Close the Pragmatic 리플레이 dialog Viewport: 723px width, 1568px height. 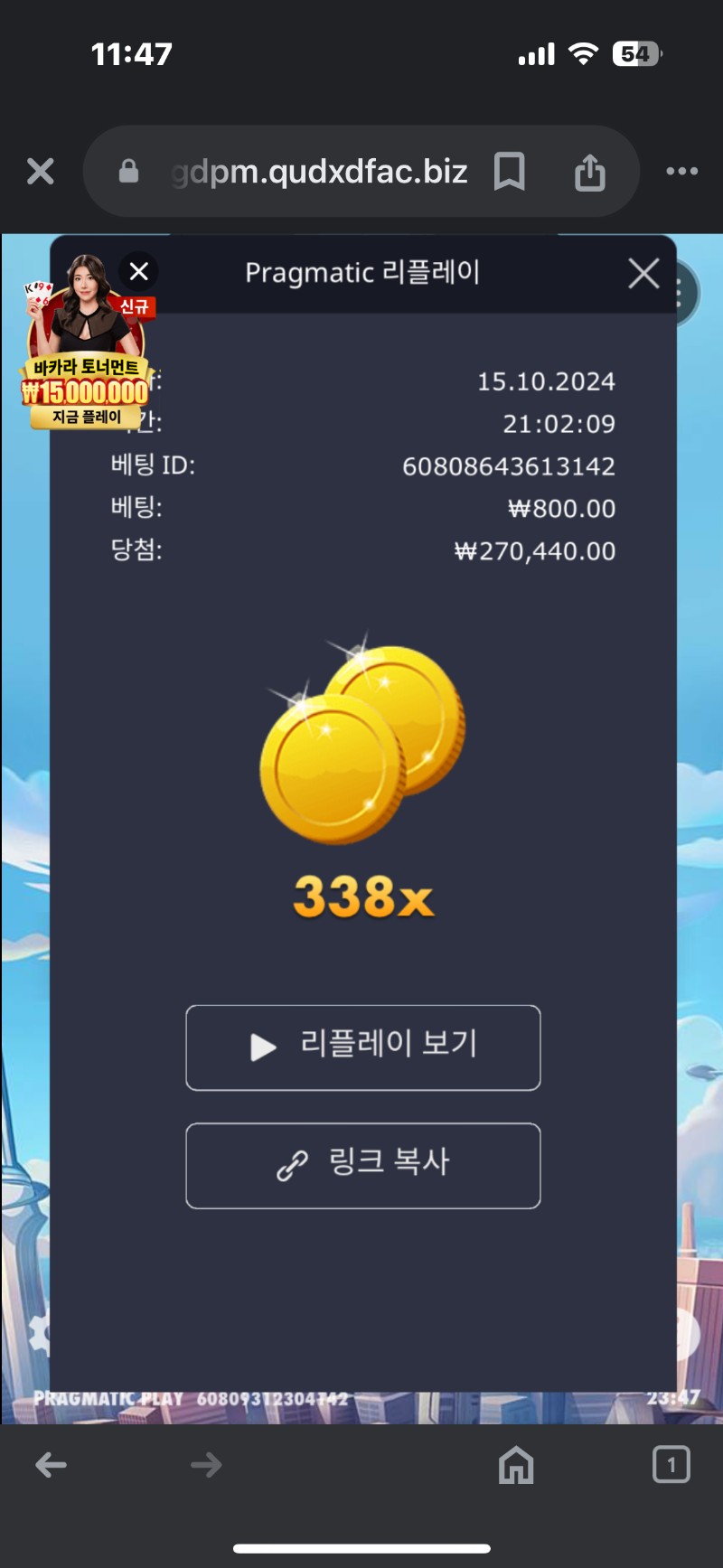point(643,273)
